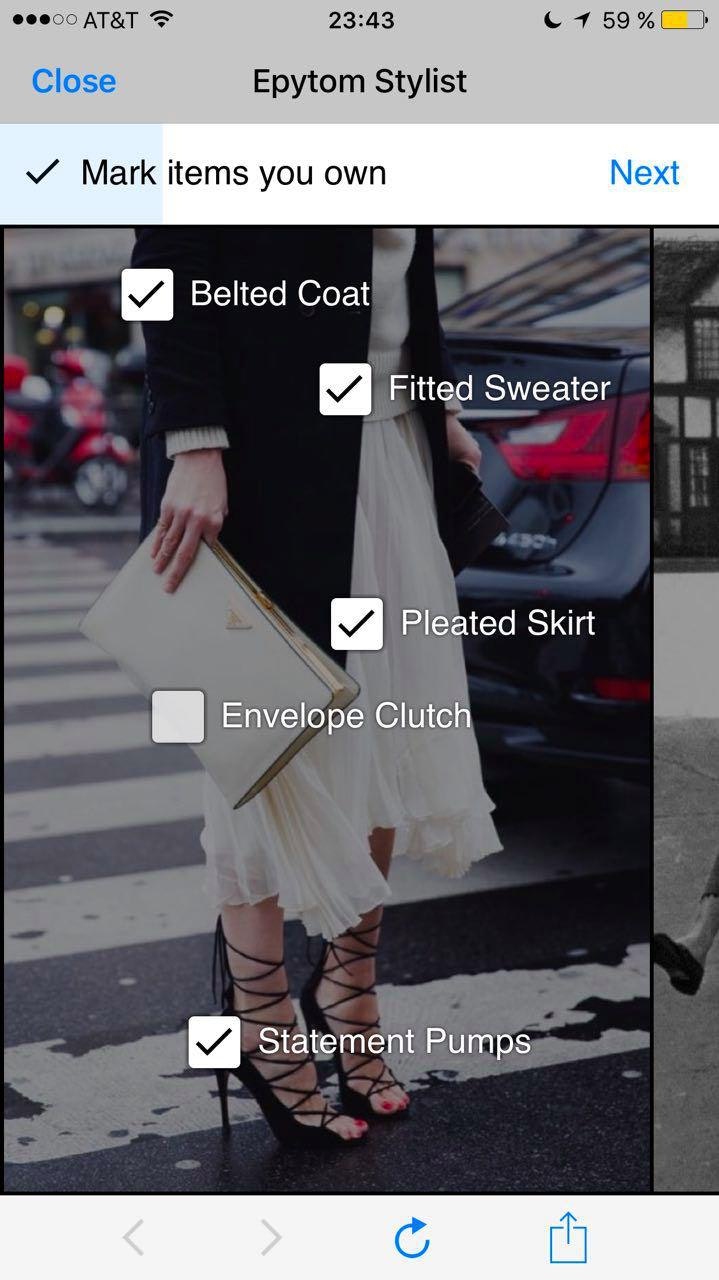Viewport: 719px width, 1280px height.
Task: Reload the page with refresh icon
Action: [x=411, y=1238]
